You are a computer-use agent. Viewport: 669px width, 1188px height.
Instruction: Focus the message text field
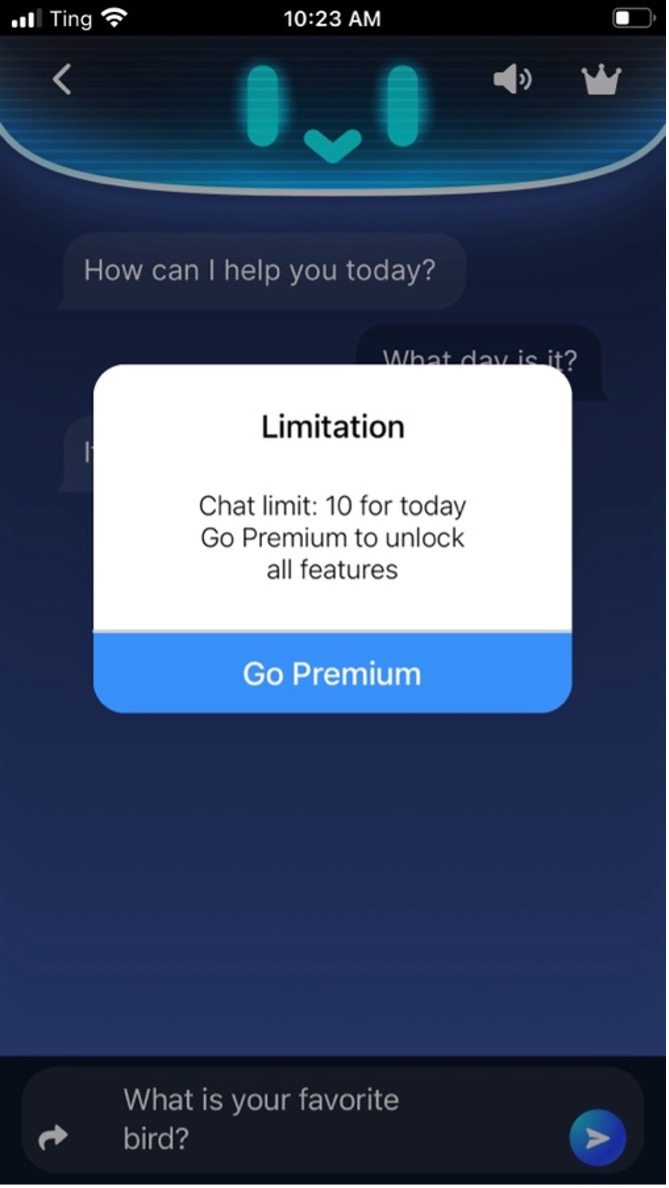point(330,1118)
